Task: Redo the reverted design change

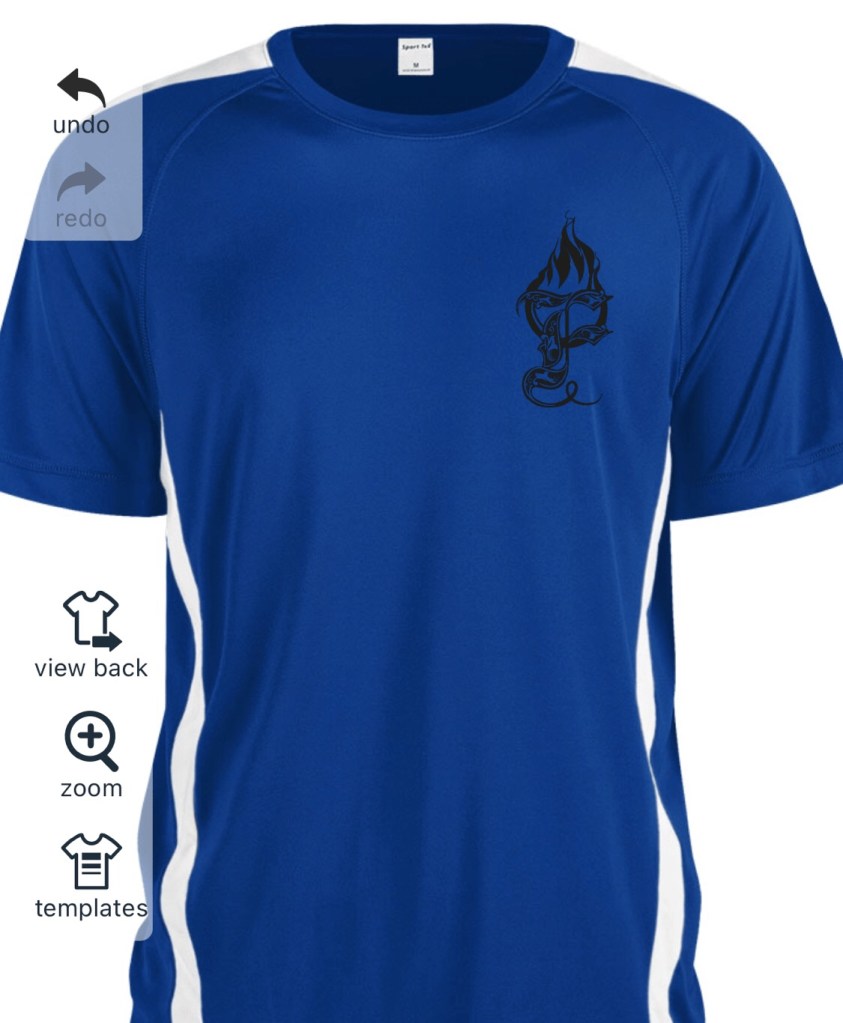Action: click(81, 194)
